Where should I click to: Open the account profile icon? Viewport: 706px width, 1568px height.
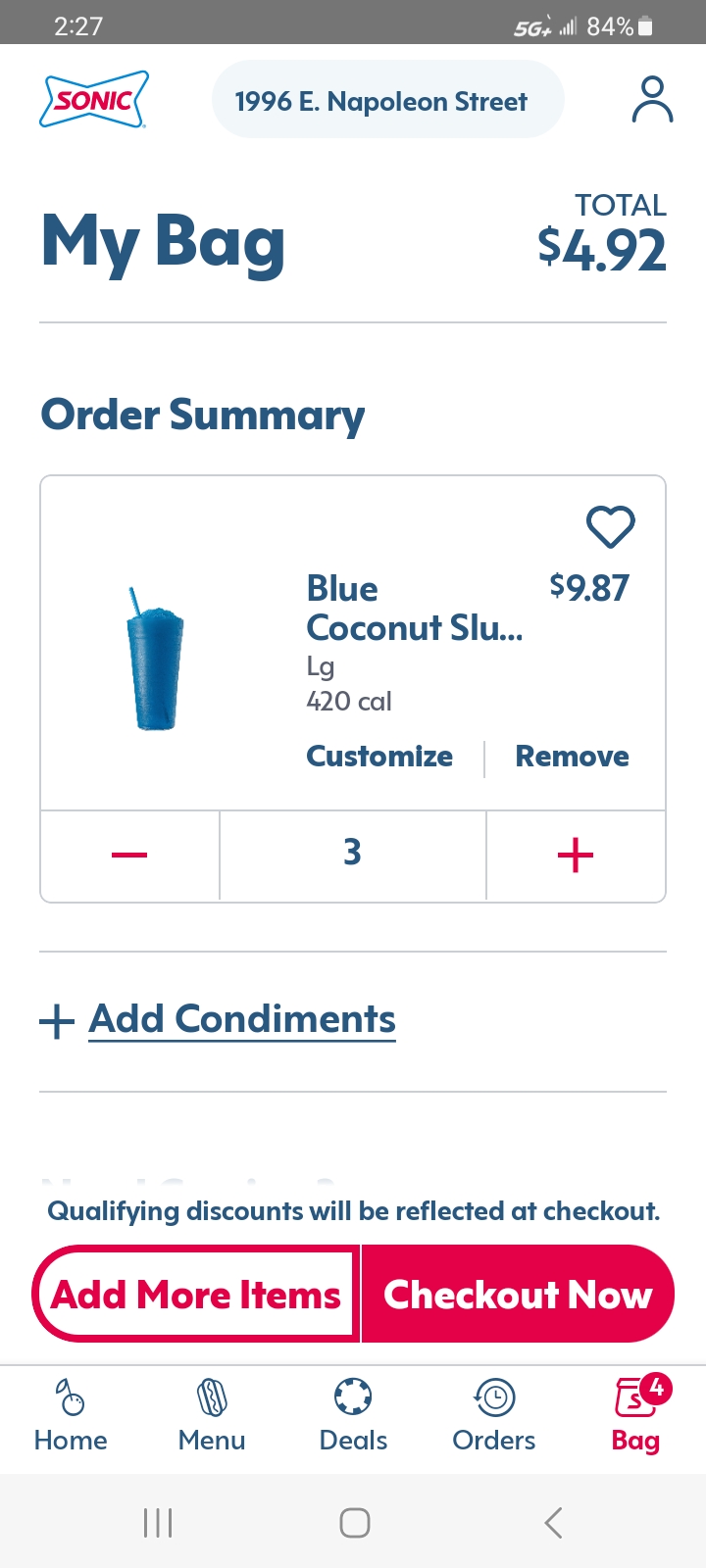point(652,100)
